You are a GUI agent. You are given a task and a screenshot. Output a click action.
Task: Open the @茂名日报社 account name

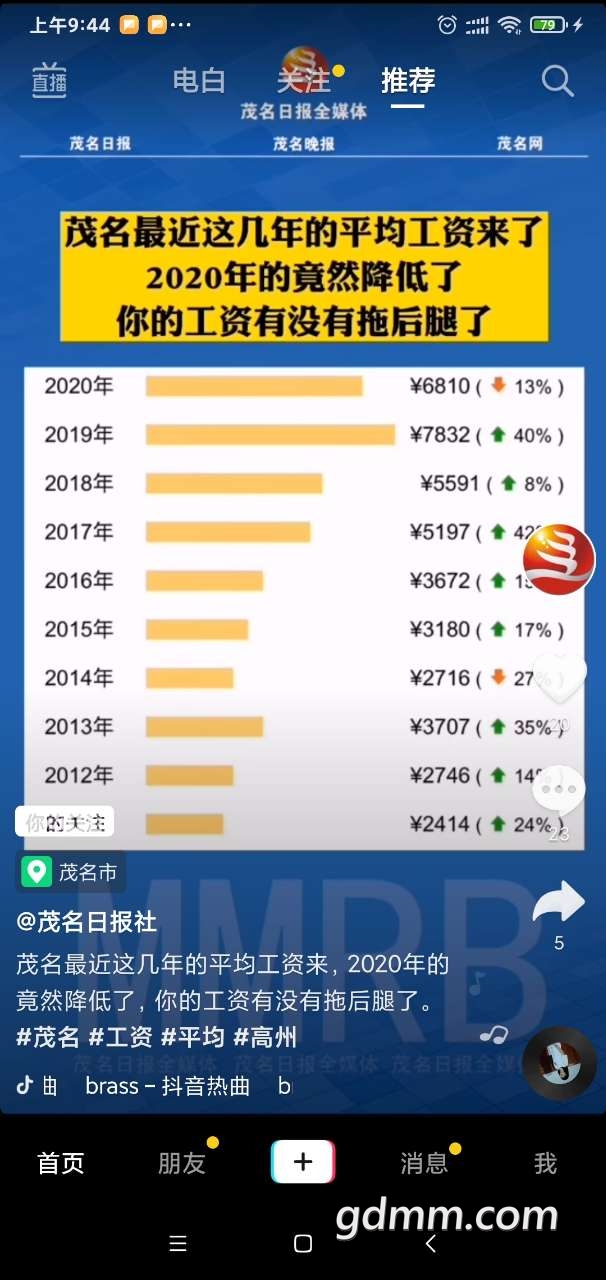[87, 922]
